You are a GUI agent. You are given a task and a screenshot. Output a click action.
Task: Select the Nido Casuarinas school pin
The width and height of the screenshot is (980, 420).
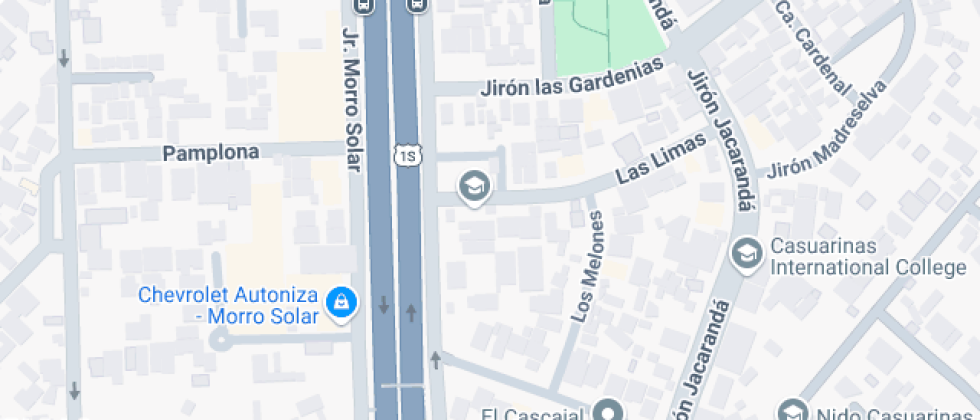(793, 412)
